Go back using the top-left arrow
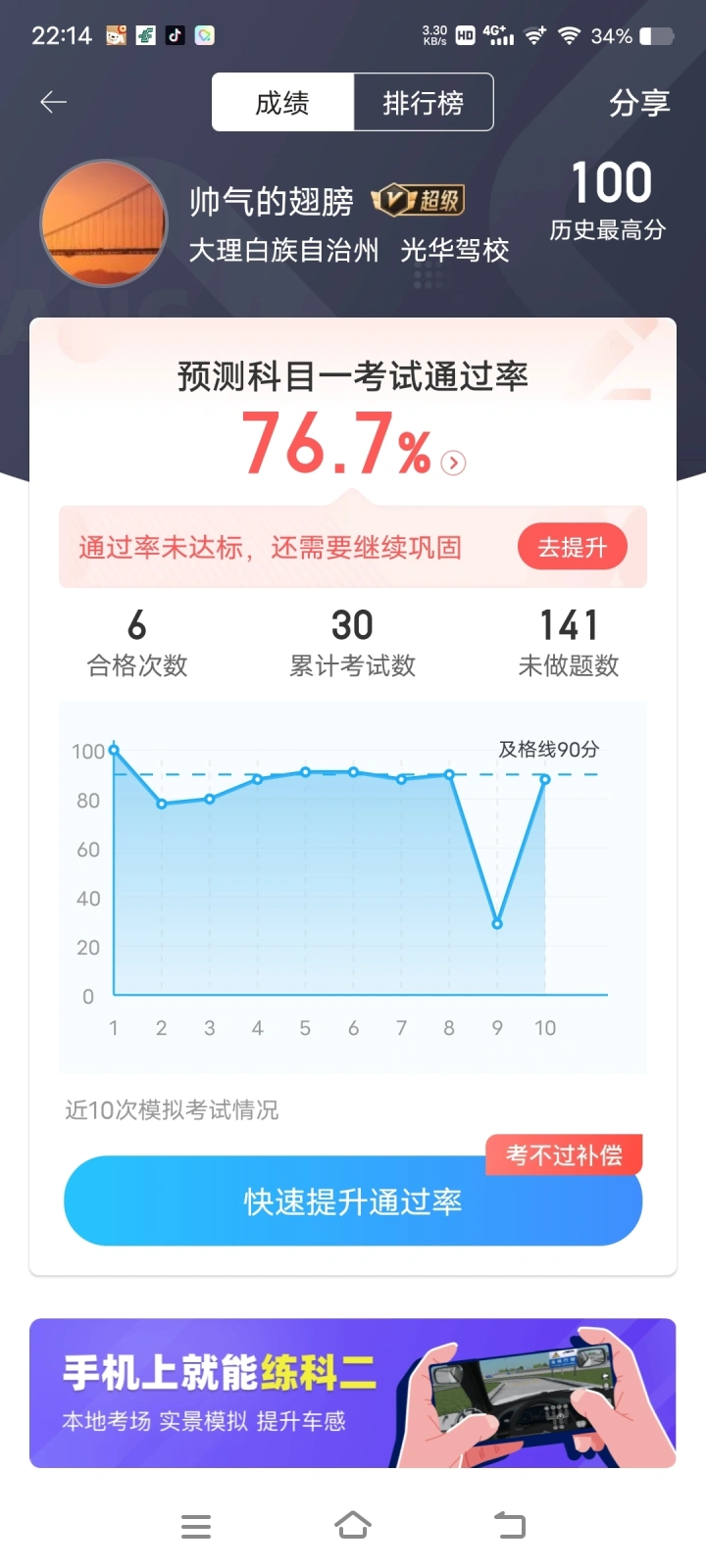Image resolution: width=706 pixels, height=1568 pixels. coord(53,102)
